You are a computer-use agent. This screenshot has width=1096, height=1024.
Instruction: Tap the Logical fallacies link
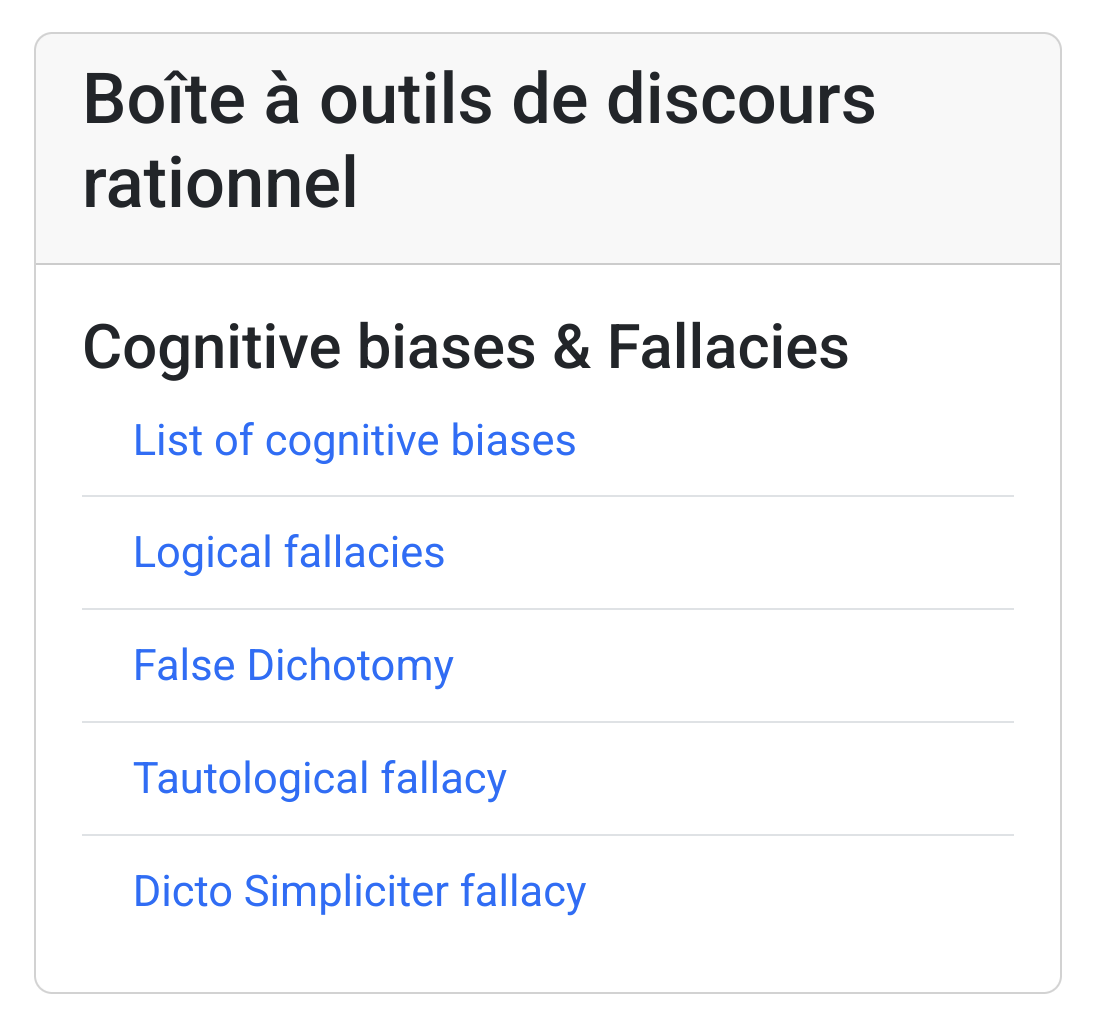click(289, 553)
